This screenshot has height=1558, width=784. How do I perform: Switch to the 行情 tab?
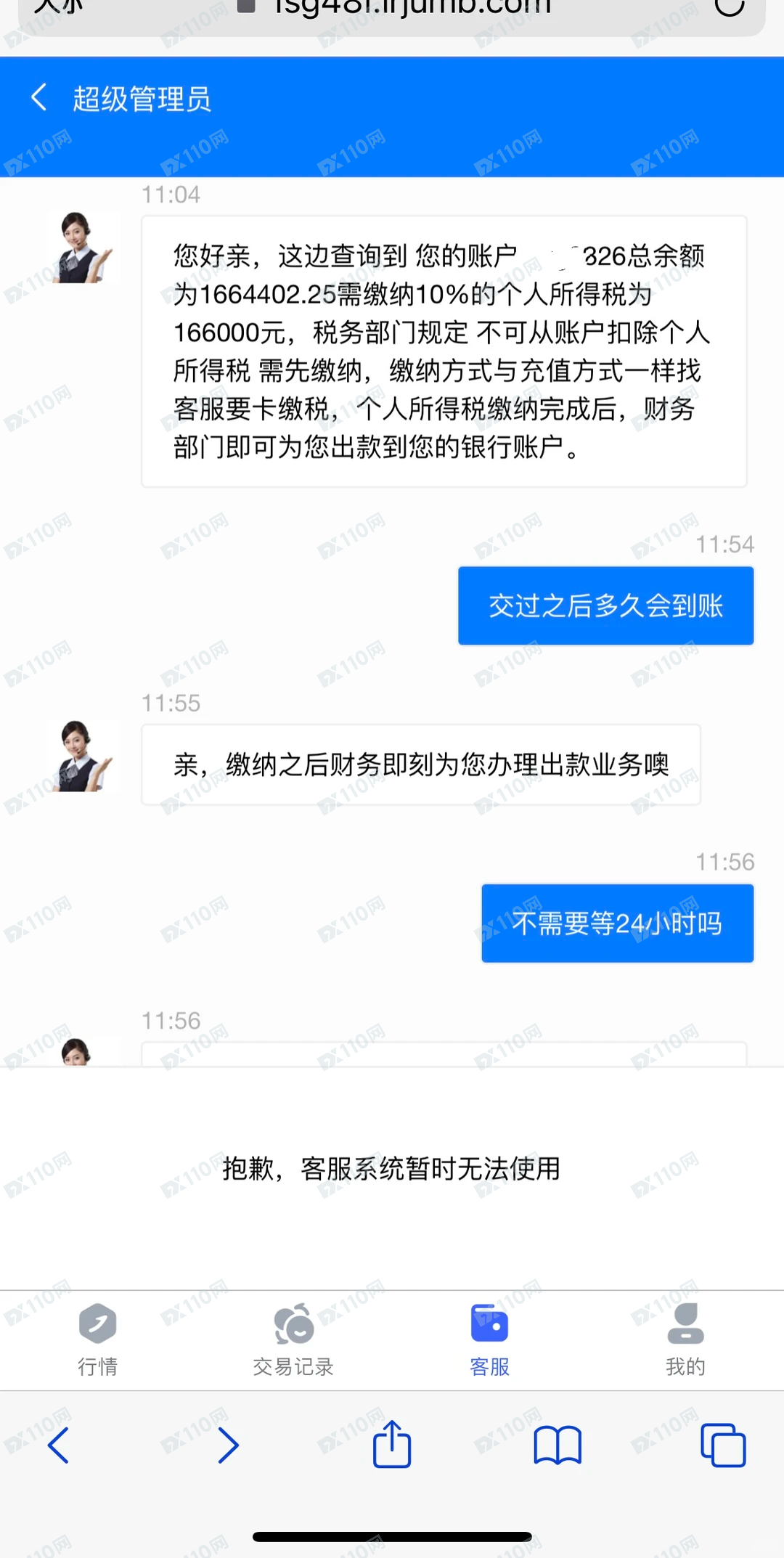[x=98, y=1339]
